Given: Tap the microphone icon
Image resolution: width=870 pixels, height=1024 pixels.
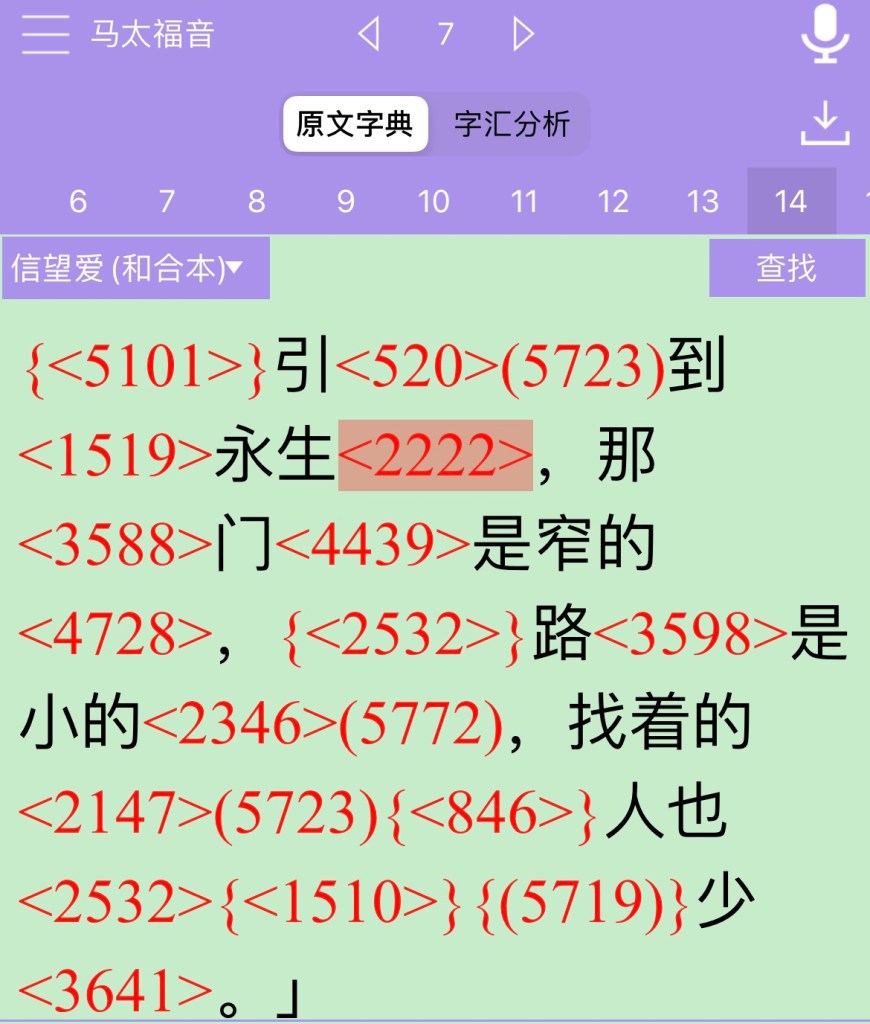Looking at the screenshot, I should tap(825, 35).
